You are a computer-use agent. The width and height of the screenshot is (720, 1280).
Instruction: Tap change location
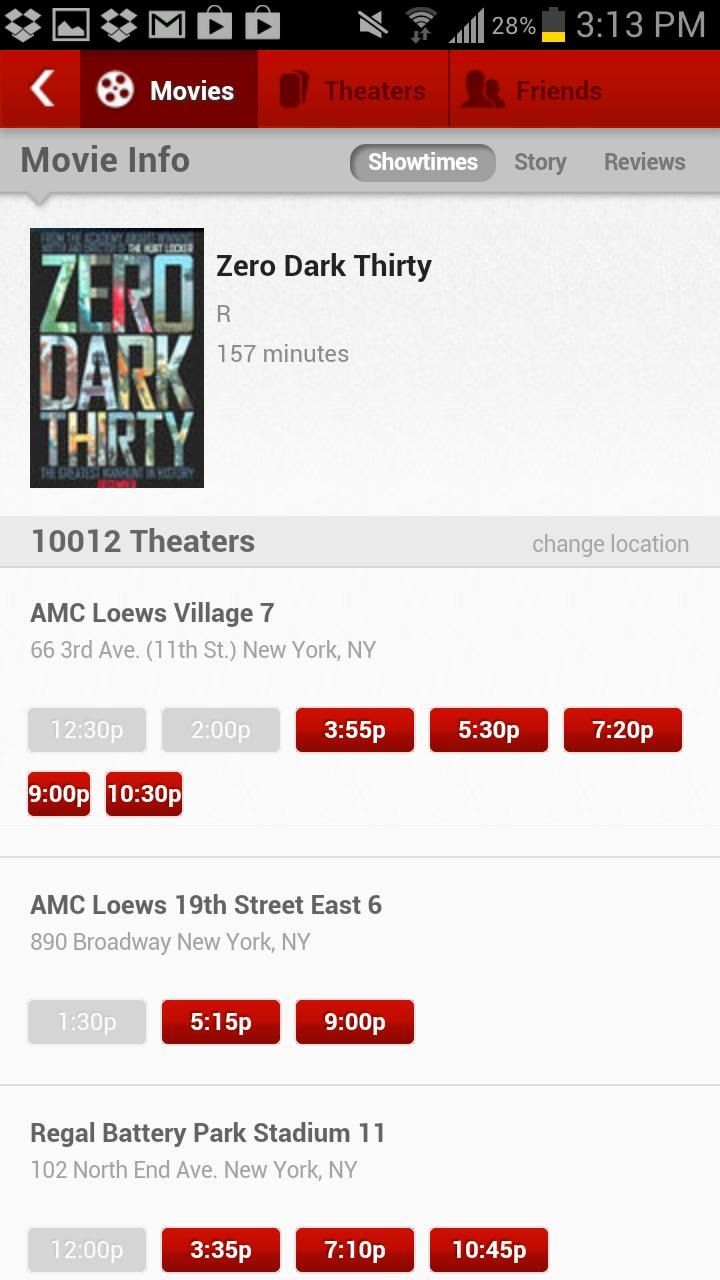point(610,543)
